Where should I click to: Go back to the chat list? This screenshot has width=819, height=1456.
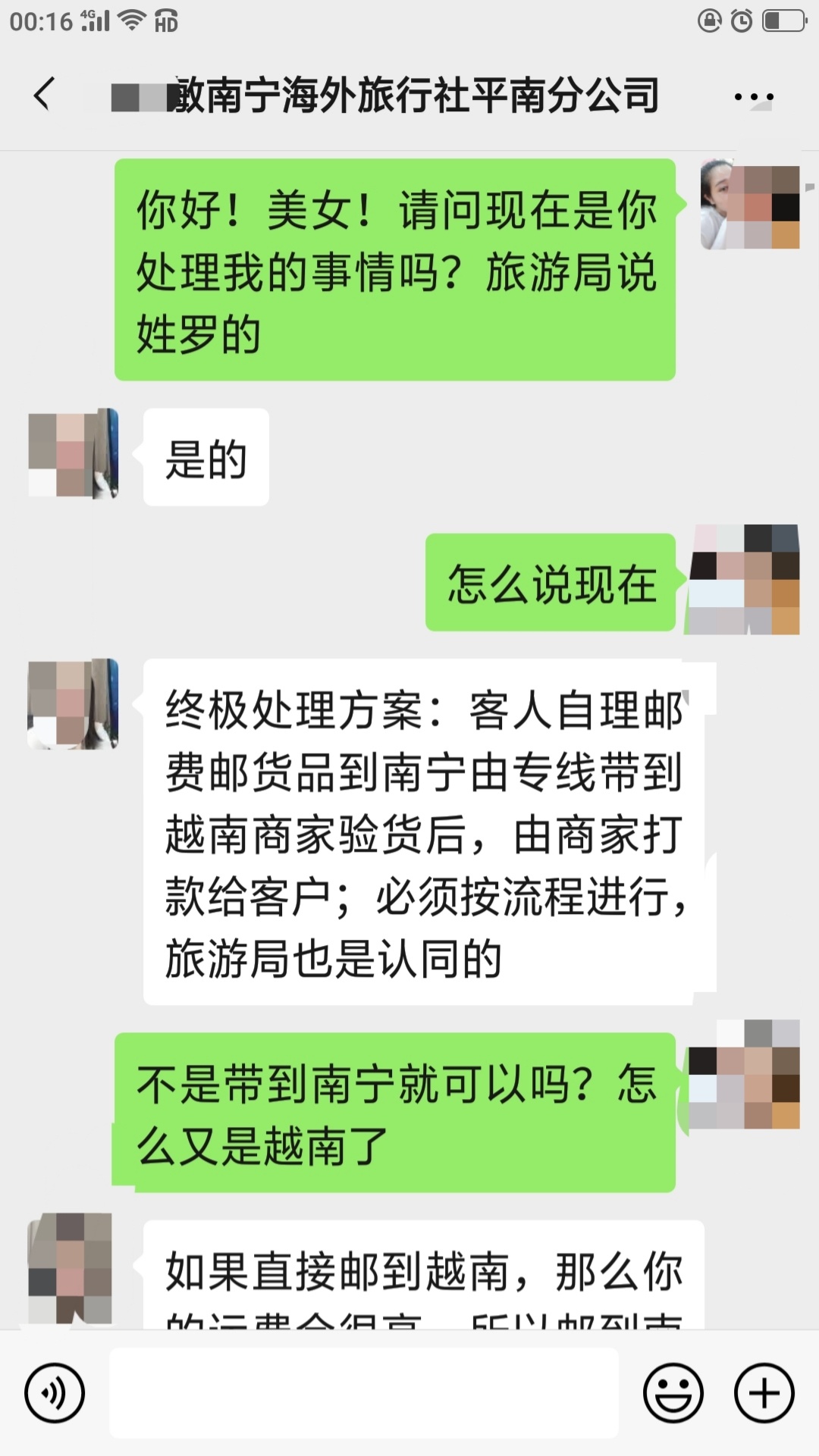click(x=44, y=96)
